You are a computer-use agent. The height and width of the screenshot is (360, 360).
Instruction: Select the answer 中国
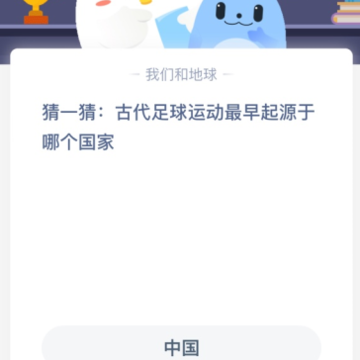[181, 345]
